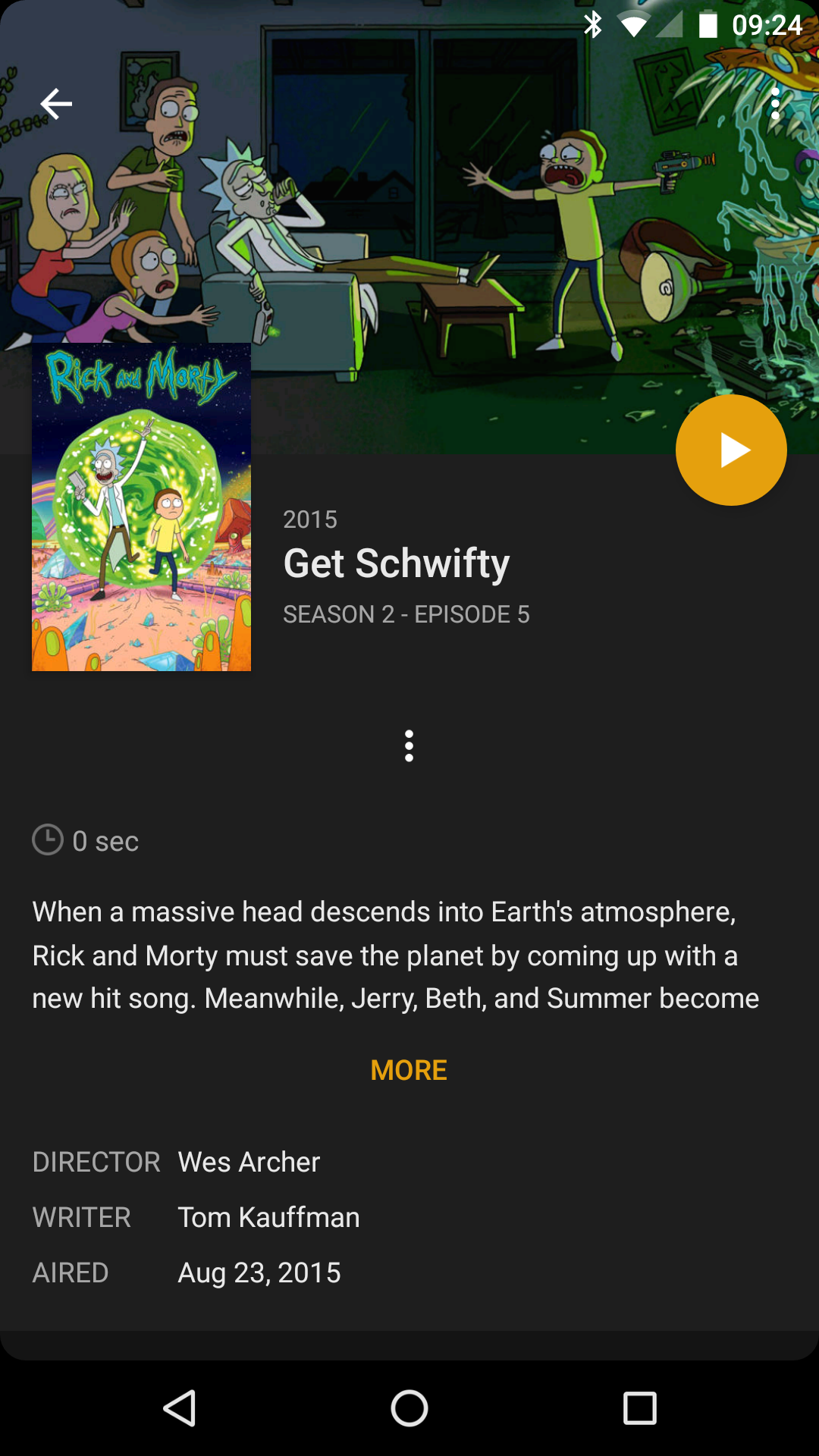Screen dimensions: 819x1456
Task: Tap writer name Tom Kauffman
Action: [268, 1217]
